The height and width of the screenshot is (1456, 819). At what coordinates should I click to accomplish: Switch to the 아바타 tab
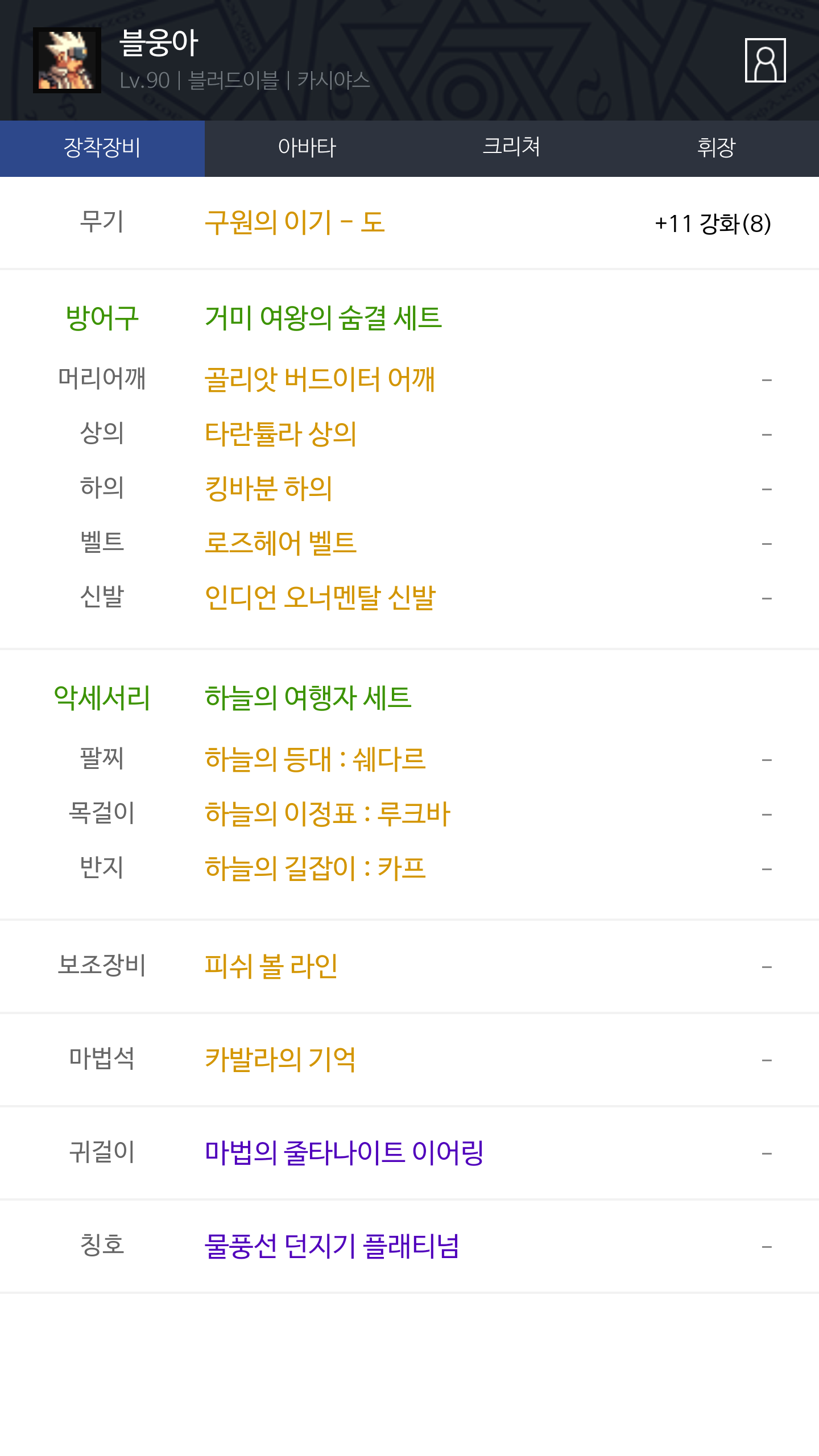tap(307, 148)
